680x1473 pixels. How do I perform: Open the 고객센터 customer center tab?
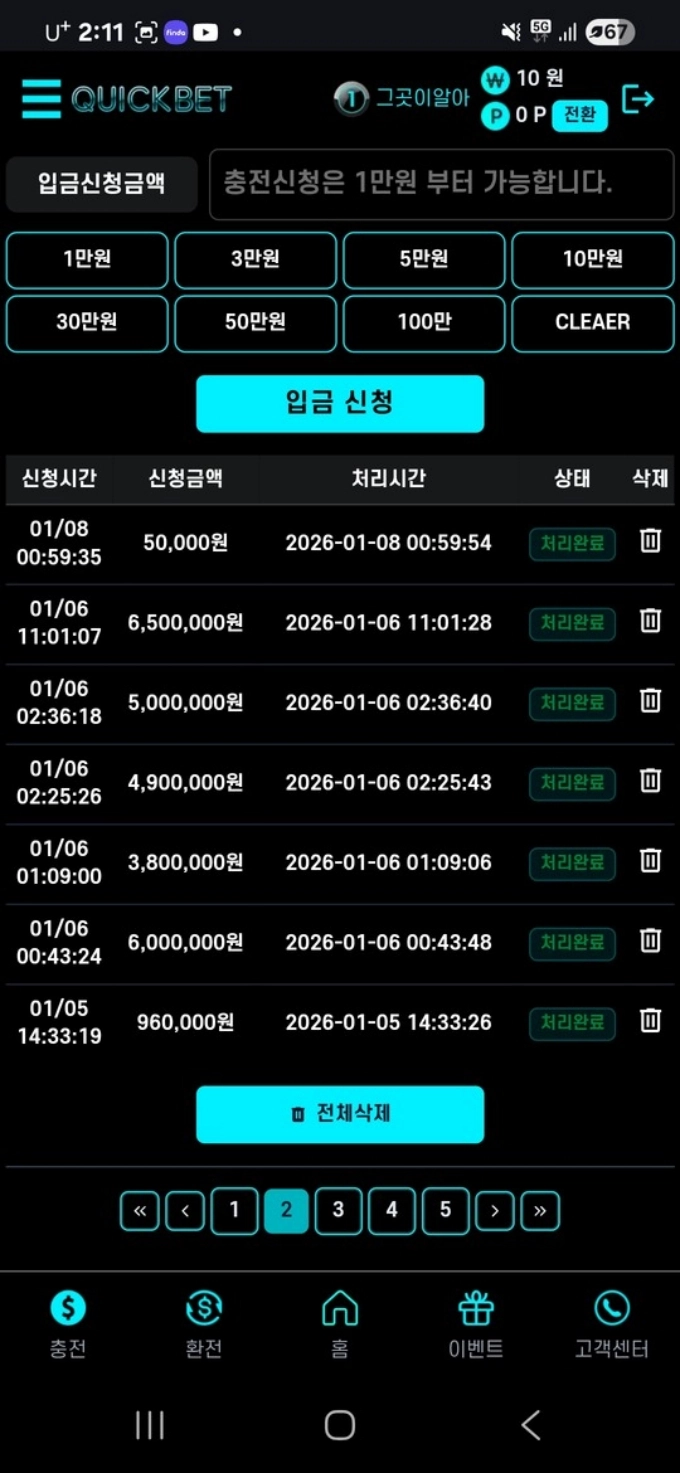612,1323
